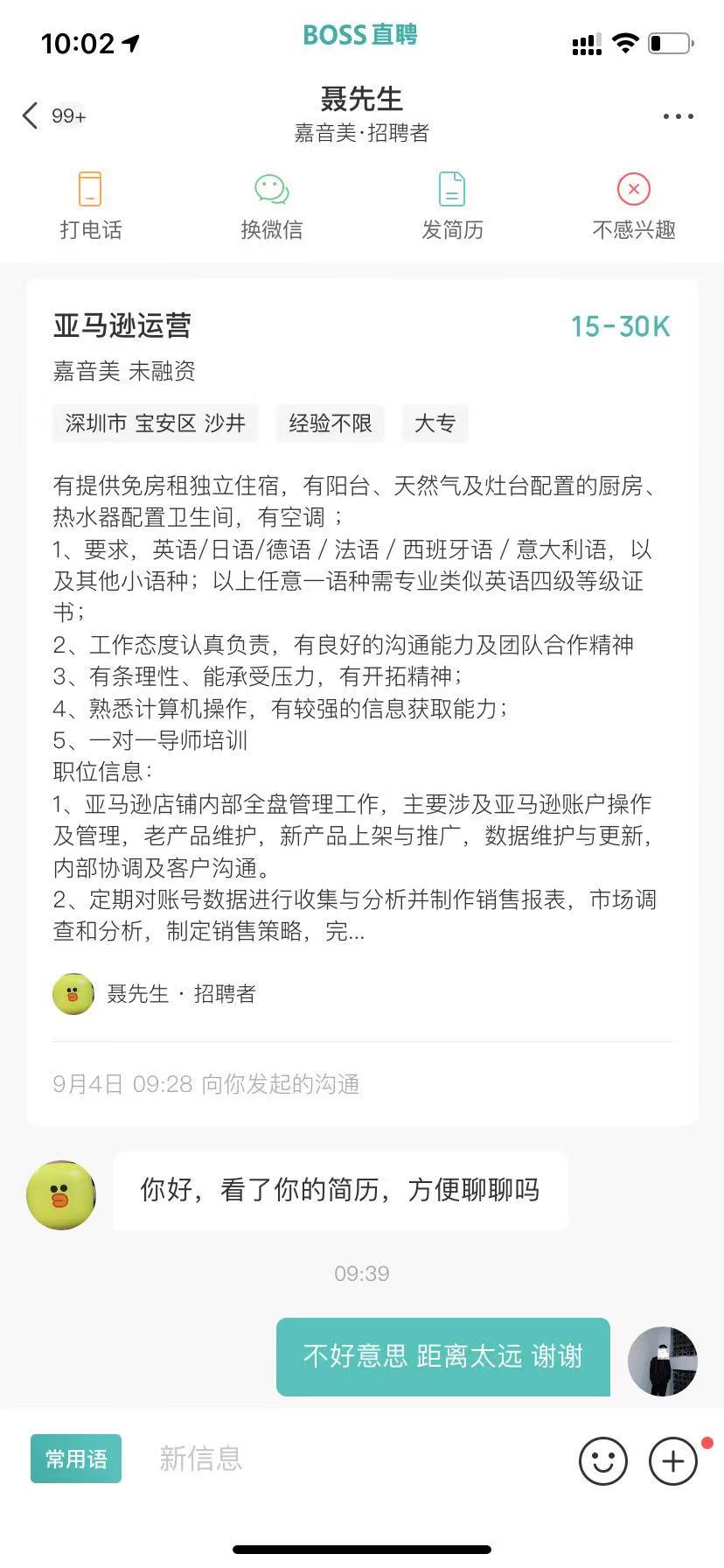Mark as 不感兴趣

pyautogui.click(x=633, y=206)
